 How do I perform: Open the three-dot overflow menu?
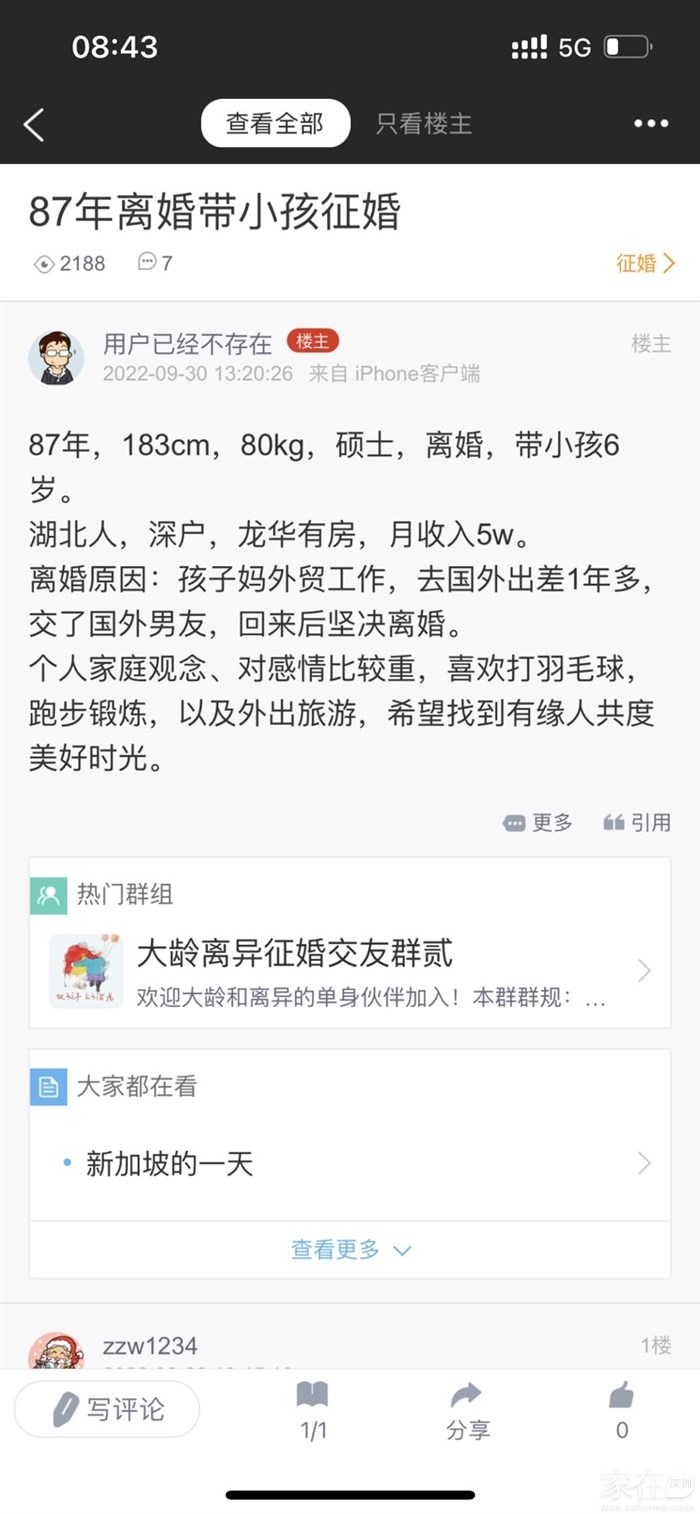coord(651,124)
